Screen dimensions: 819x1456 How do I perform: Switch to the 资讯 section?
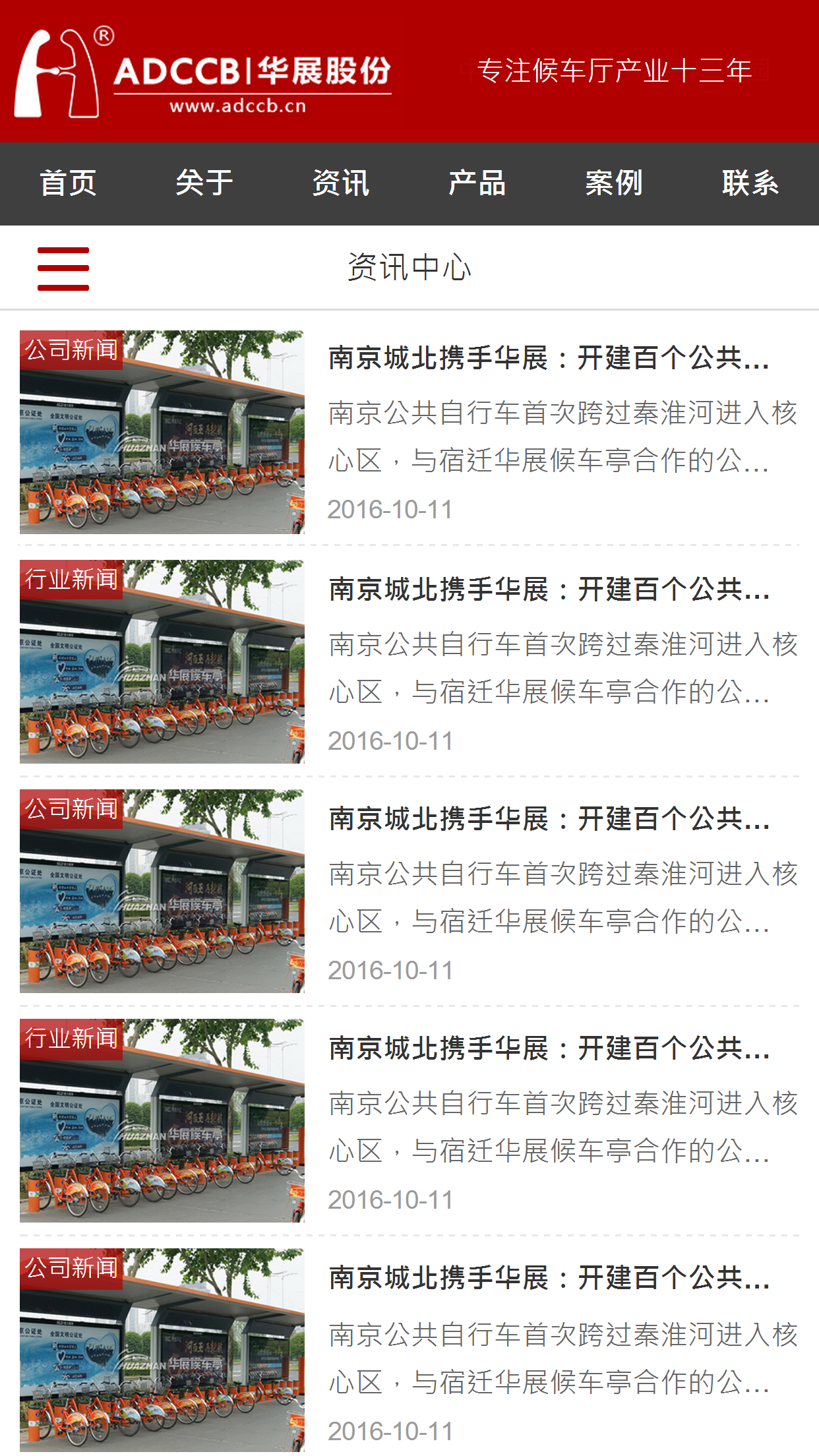tap(341, 183)
